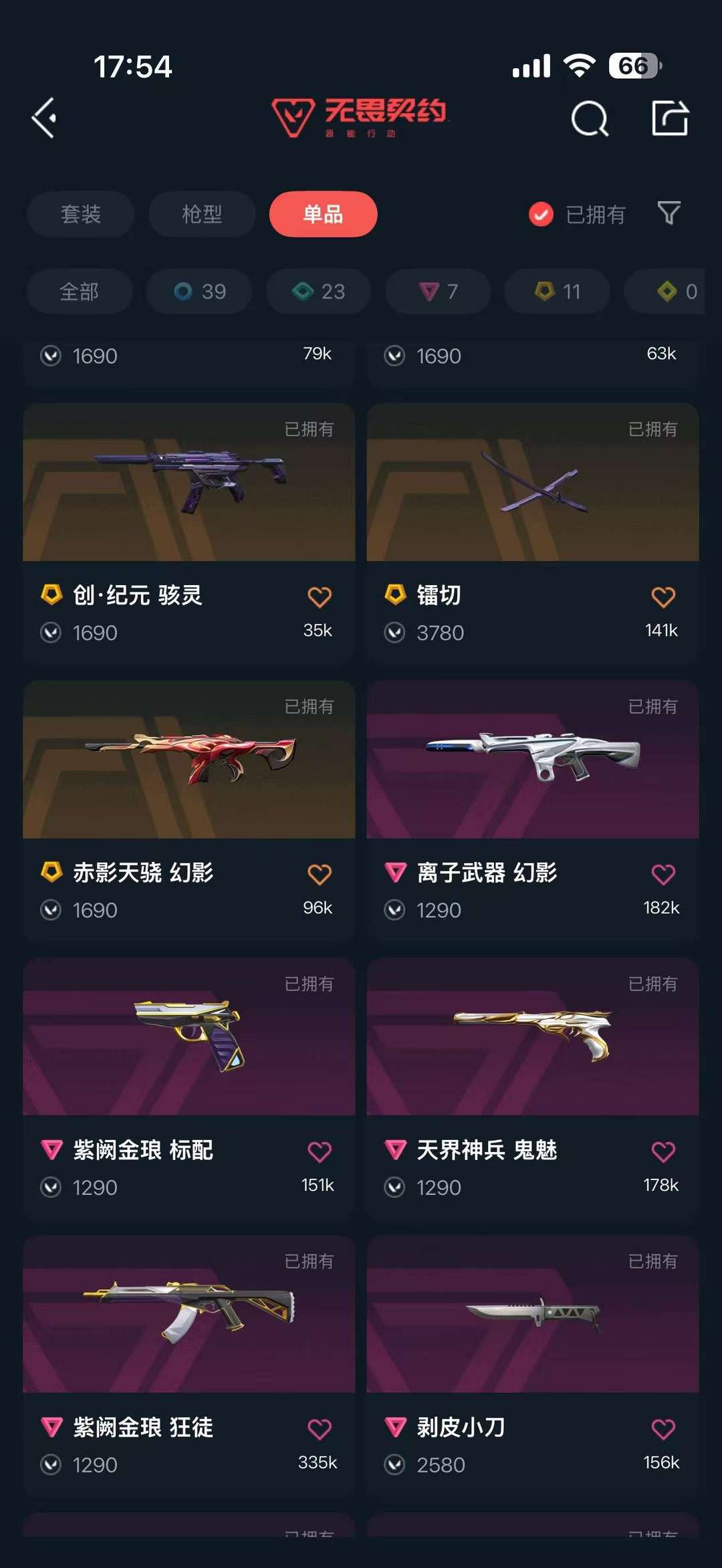Go back using the top-left arrow
The height and width of the screenshot is (1568, 722).
tap(44, 118)
